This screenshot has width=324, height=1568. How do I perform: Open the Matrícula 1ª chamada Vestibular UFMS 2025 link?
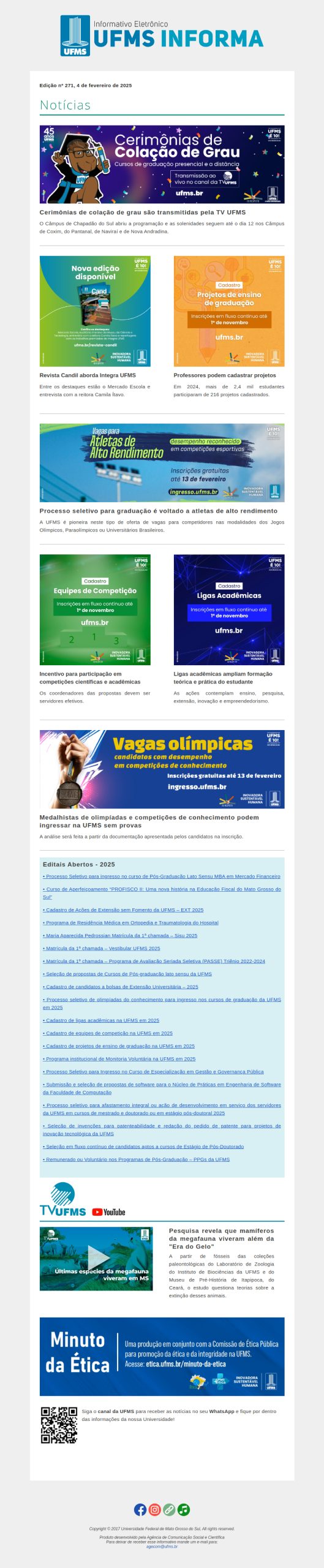(x=102, y=948)
